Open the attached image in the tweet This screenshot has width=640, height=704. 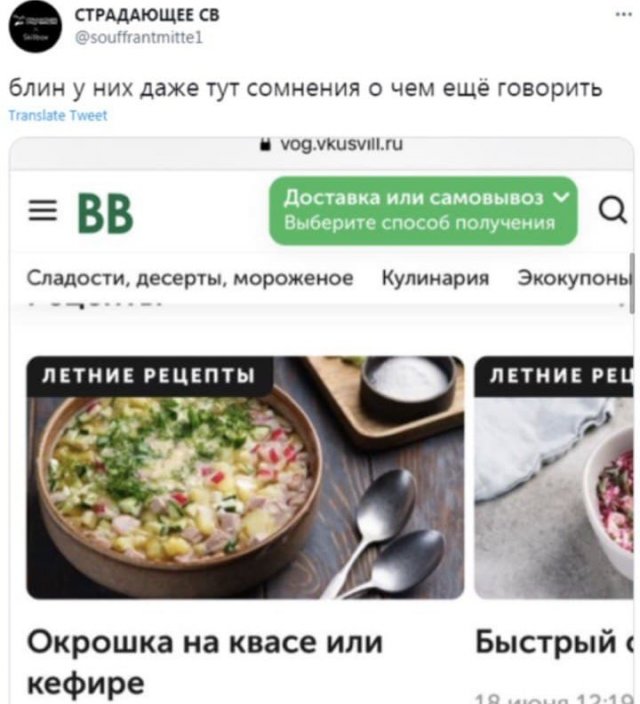click(320, 420)
